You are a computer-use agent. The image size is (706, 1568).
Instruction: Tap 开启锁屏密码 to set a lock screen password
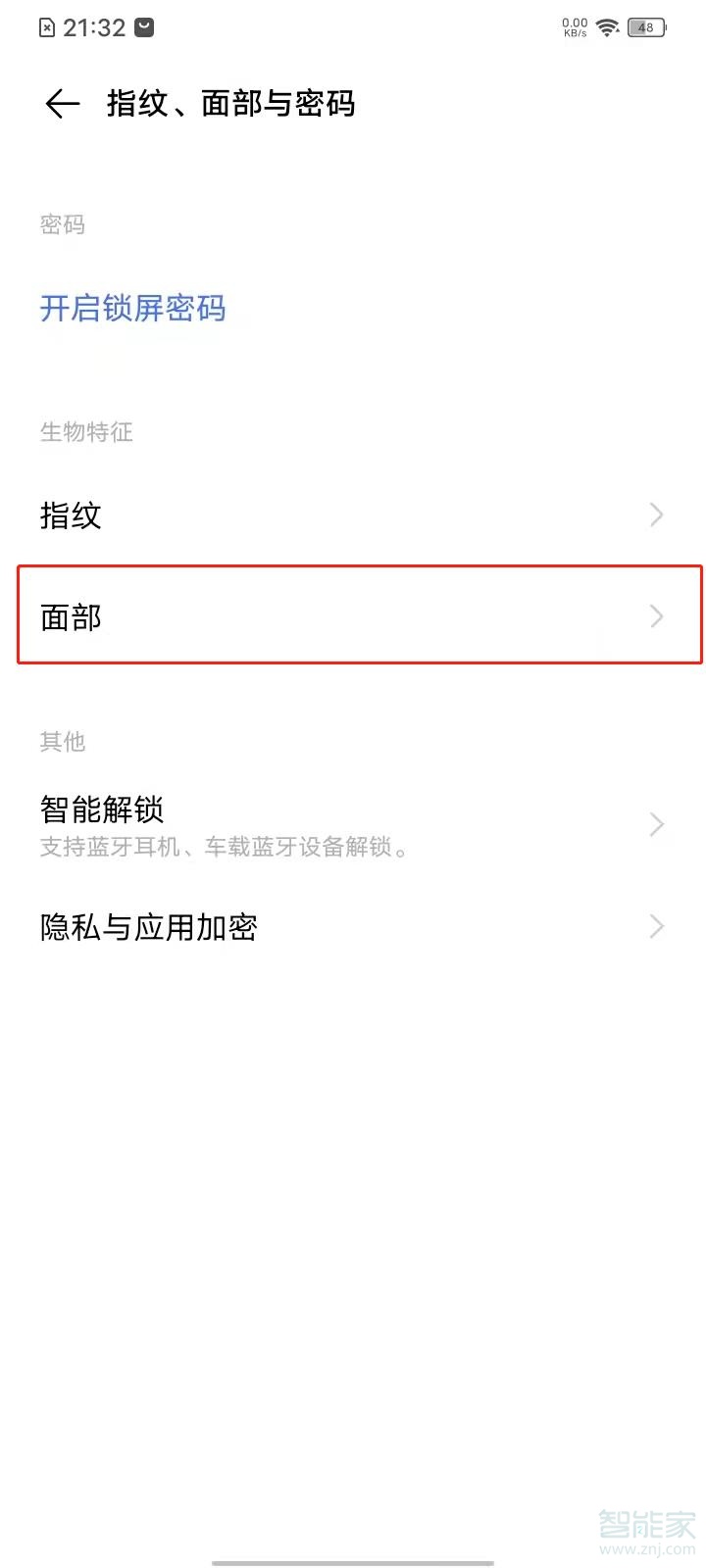point(132,309)
